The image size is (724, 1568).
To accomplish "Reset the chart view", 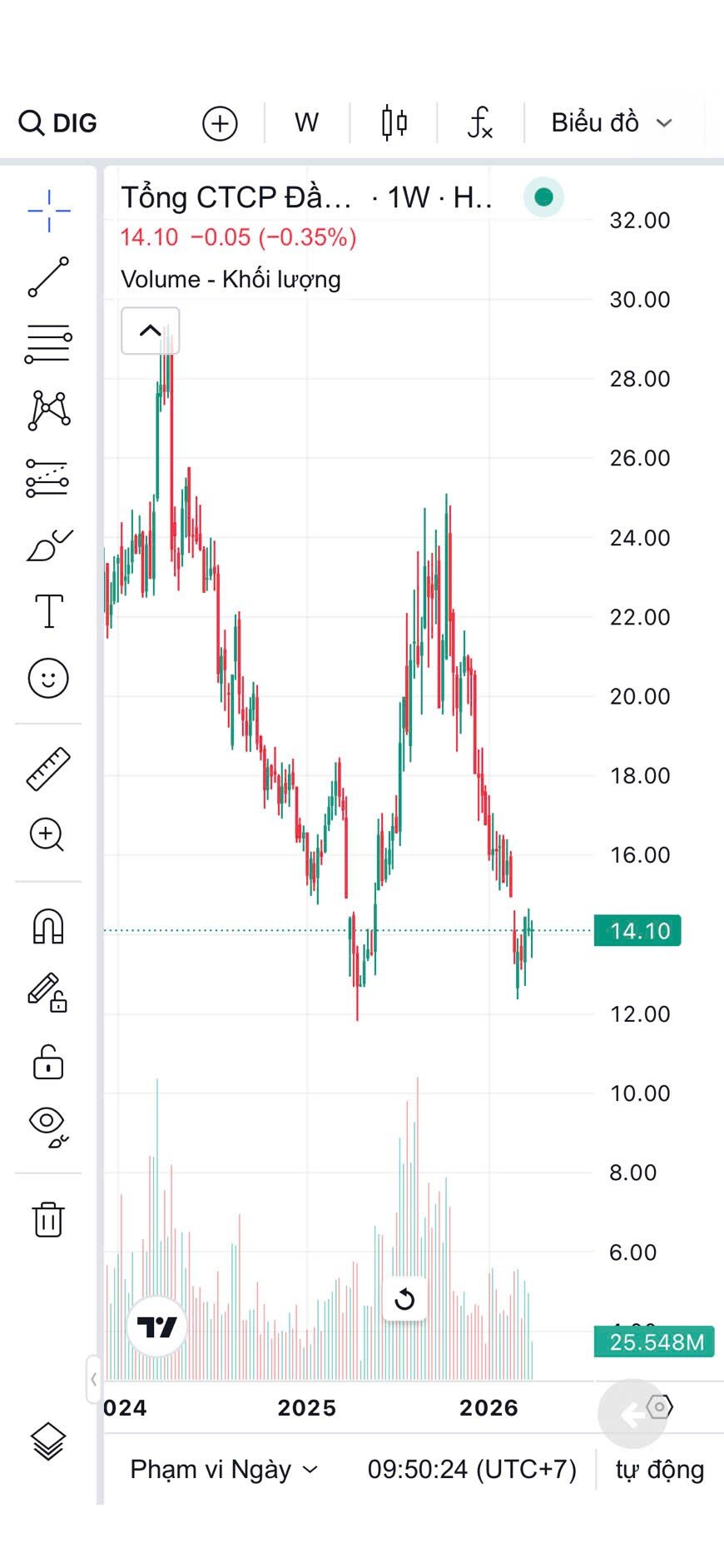I will (x=404, y=1299).
